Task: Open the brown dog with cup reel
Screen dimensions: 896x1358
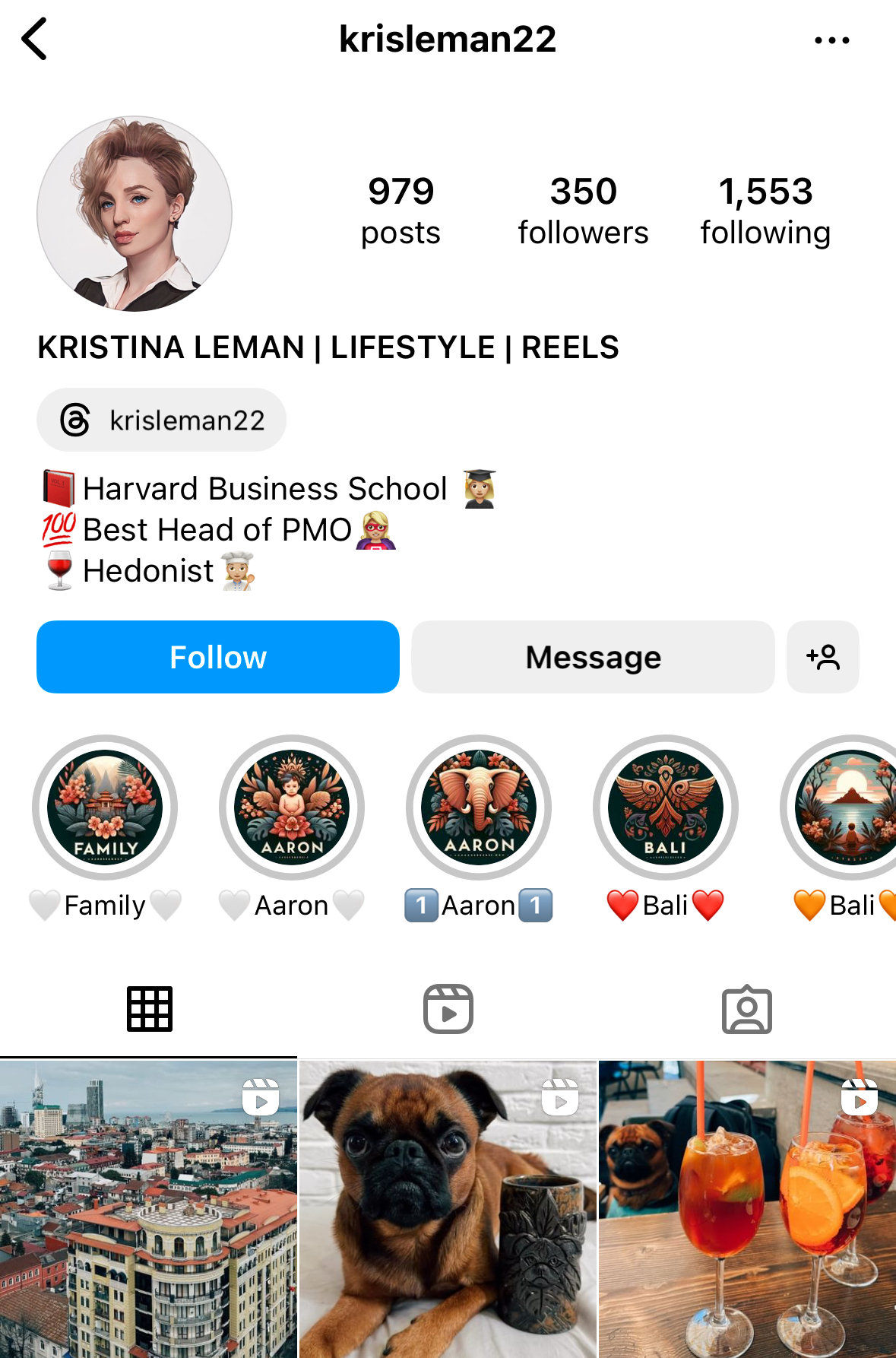Action: coord(448,1209)
